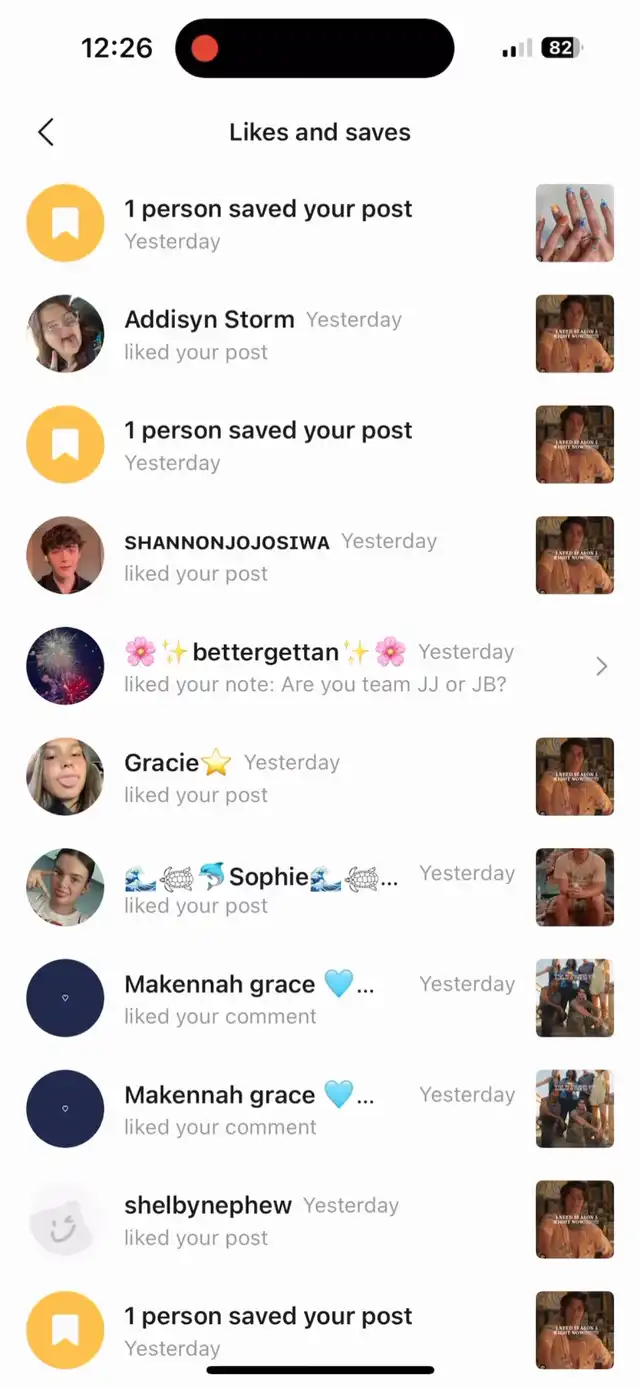Open post thumbnail liked by Sophie
The image size is (640, 1387).
[575, 888]
